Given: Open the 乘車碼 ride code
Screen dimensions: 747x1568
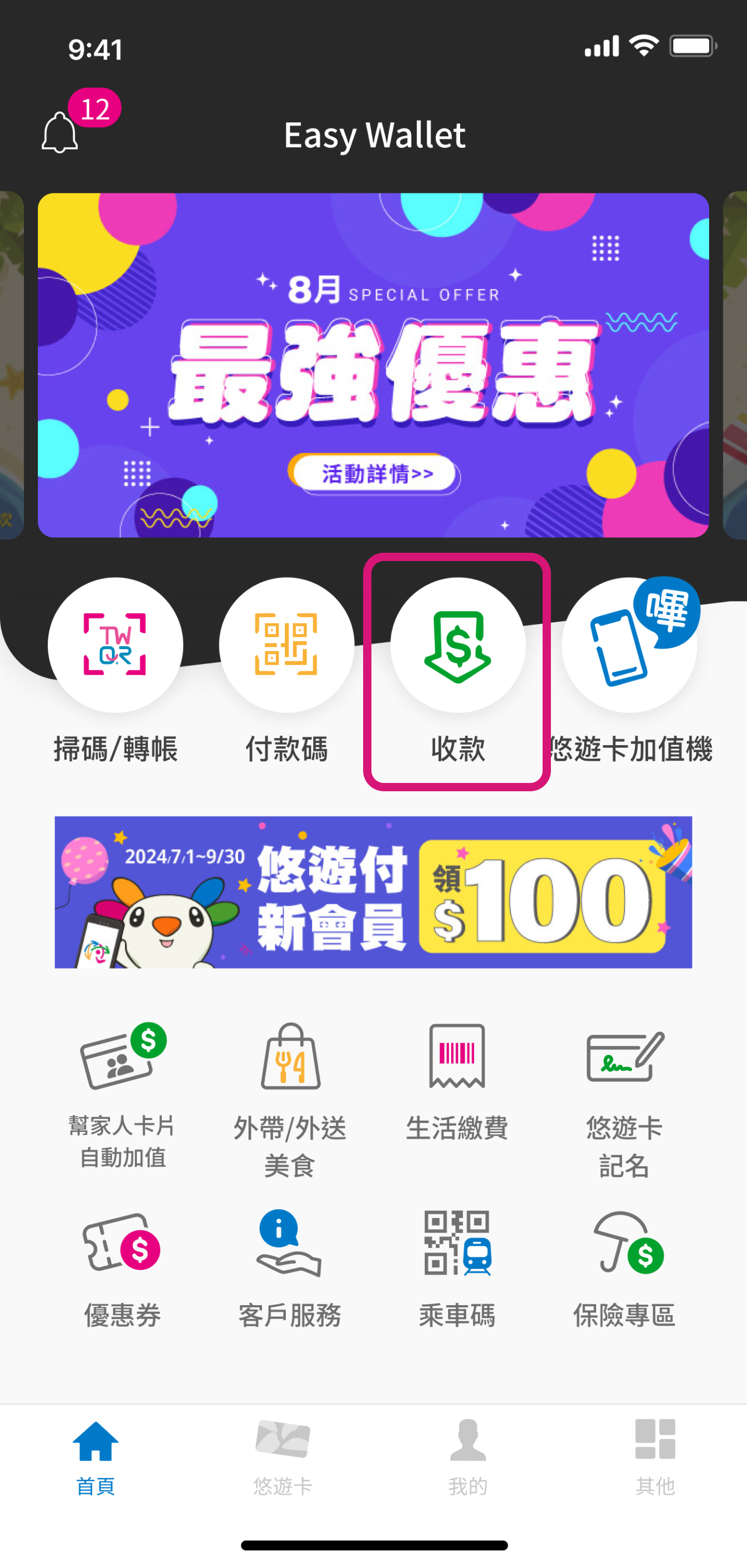Looking at the screenshot, I should (x=457, y=1266).
